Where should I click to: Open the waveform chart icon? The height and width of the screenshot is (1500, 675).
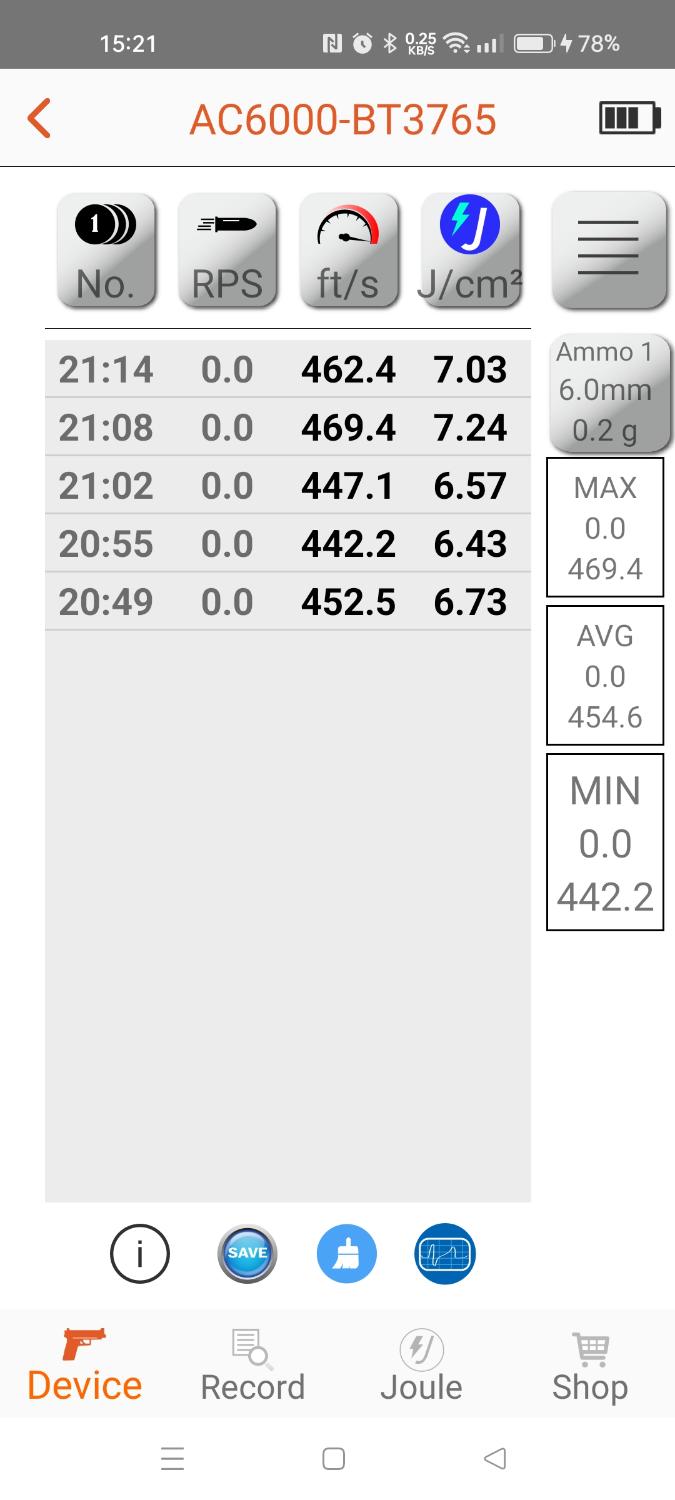tap(445, 1254)
